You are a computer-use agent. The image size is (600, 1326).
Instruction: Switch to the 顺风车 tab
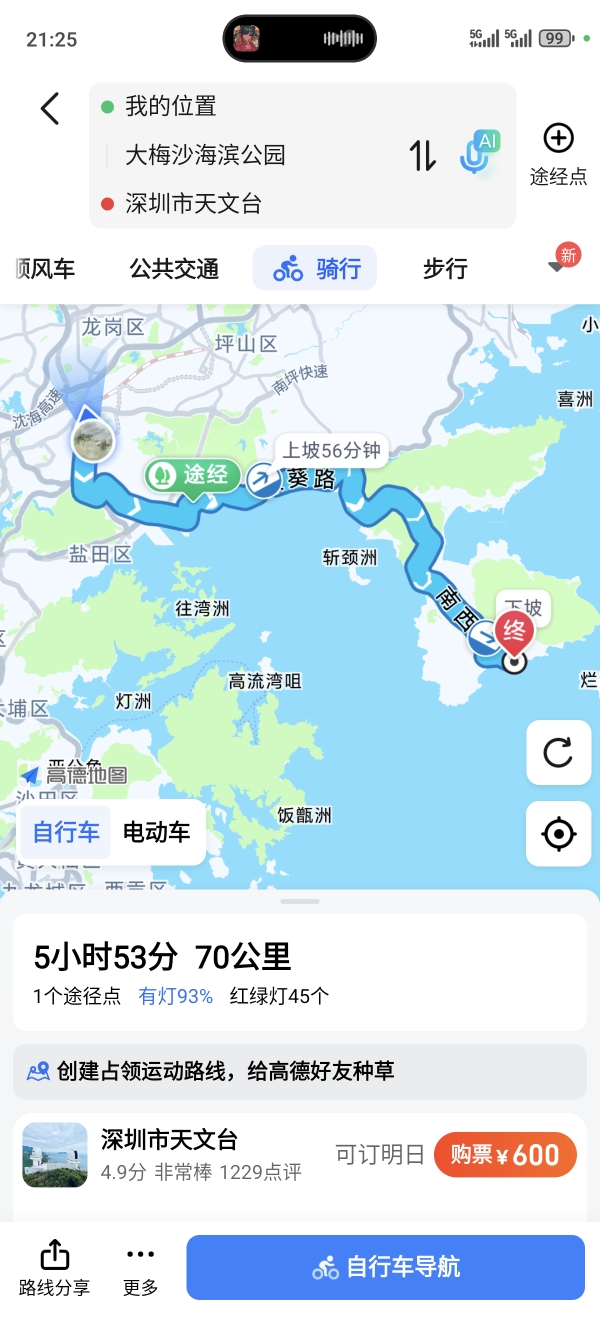click(45, 268)
